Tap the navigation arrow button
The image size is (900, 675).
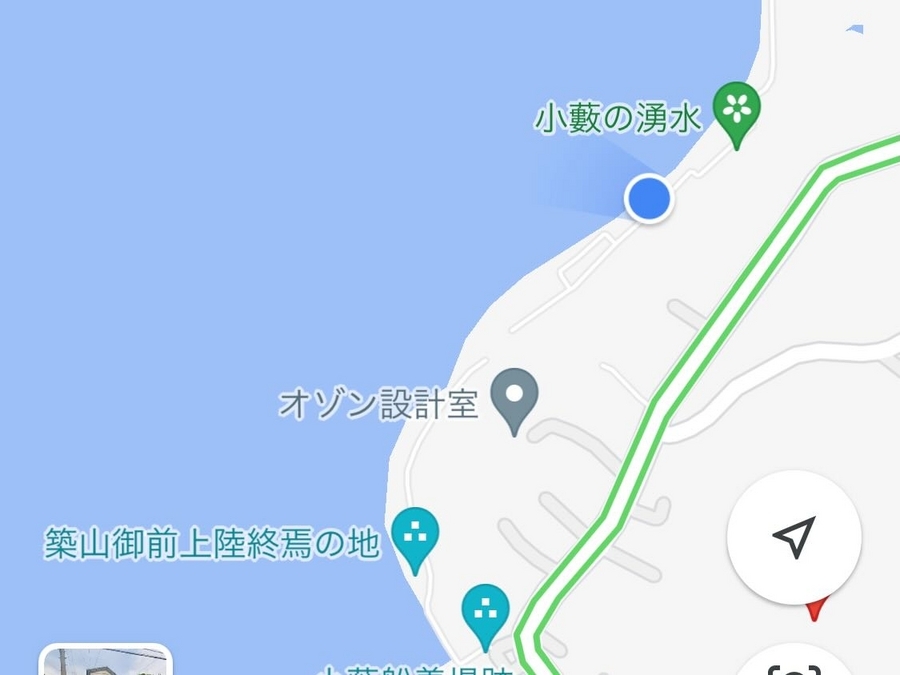pos(794,537)
